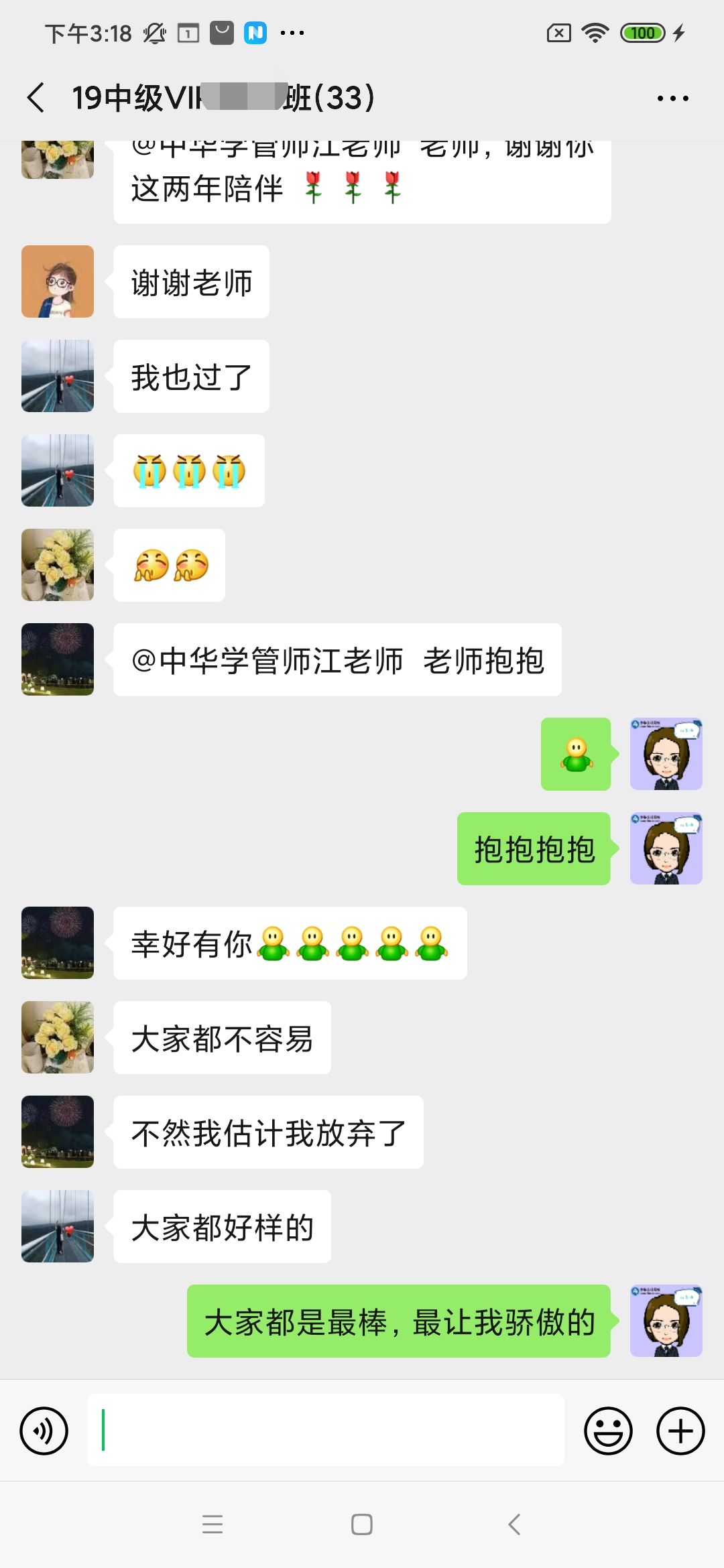The image size is (724, 1568).
Task: Tap the 抱抱抱抱 green message bubble
Action: (533, 848)
